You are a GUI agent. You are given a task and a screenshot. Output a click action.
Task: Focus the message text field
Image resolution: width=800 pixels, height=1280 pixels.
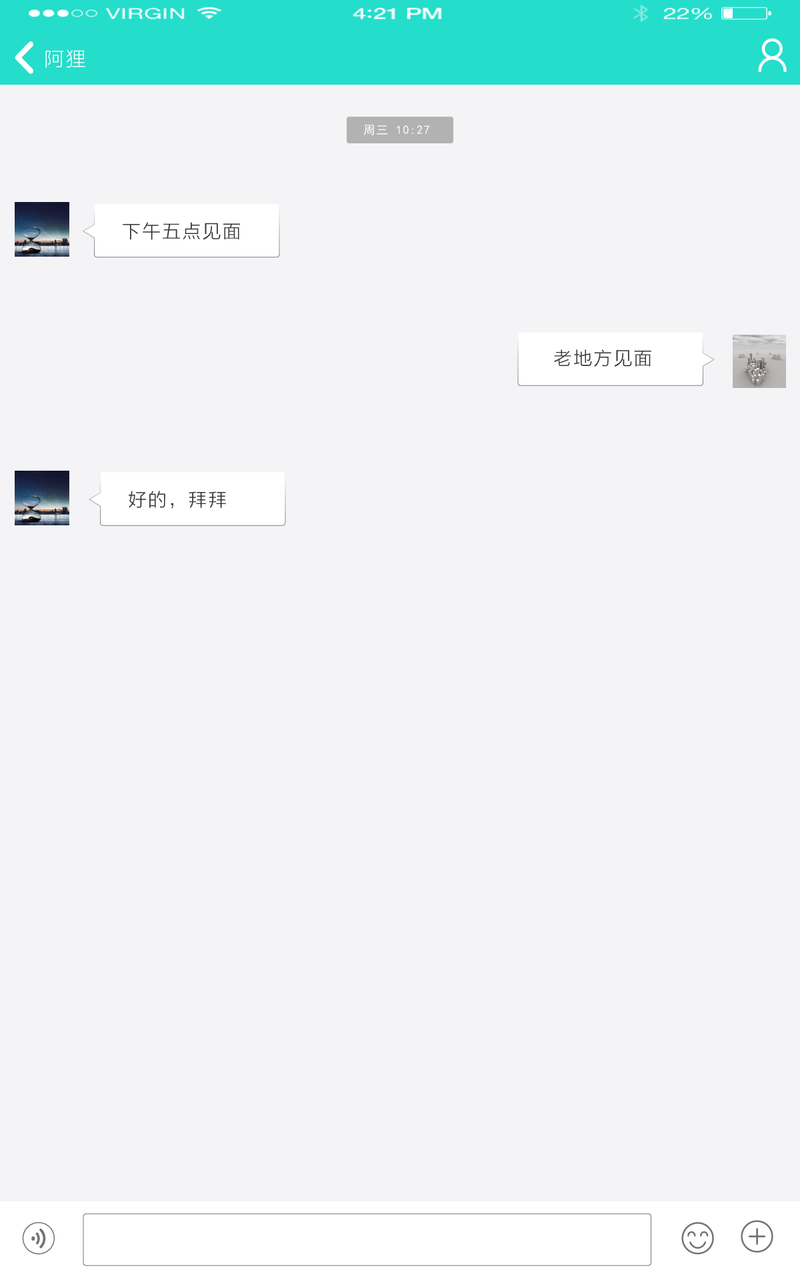pos(366,1239)
